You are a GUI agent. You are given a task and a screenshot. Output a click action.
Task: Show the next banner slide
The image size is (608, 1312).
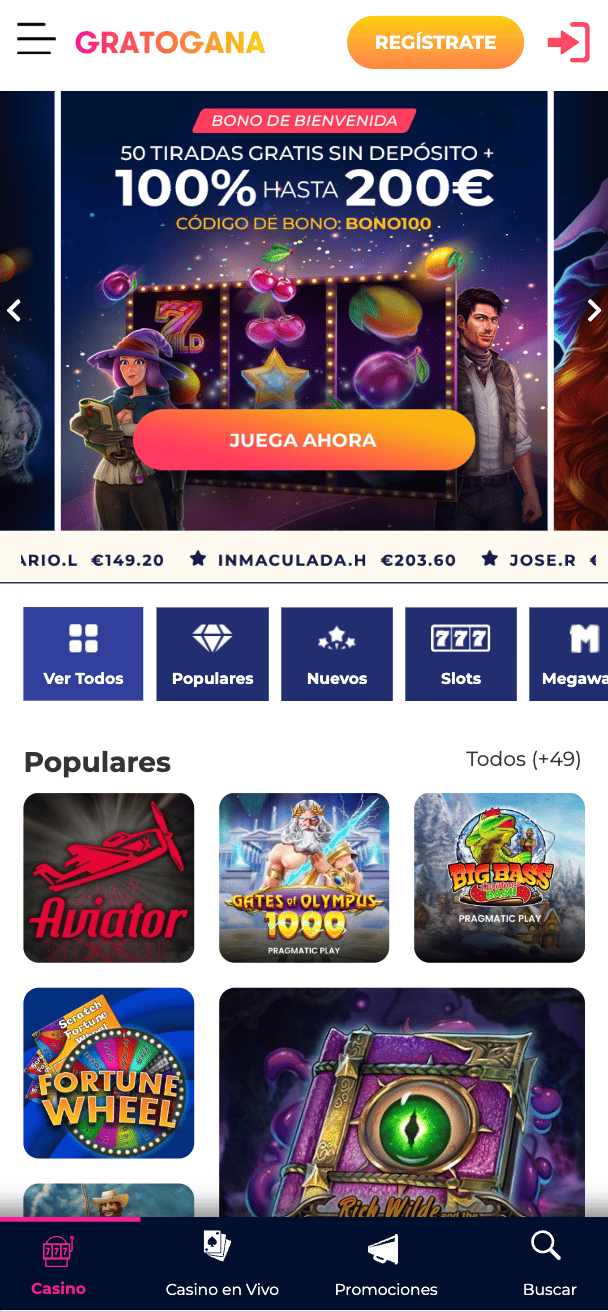point(594,310)
